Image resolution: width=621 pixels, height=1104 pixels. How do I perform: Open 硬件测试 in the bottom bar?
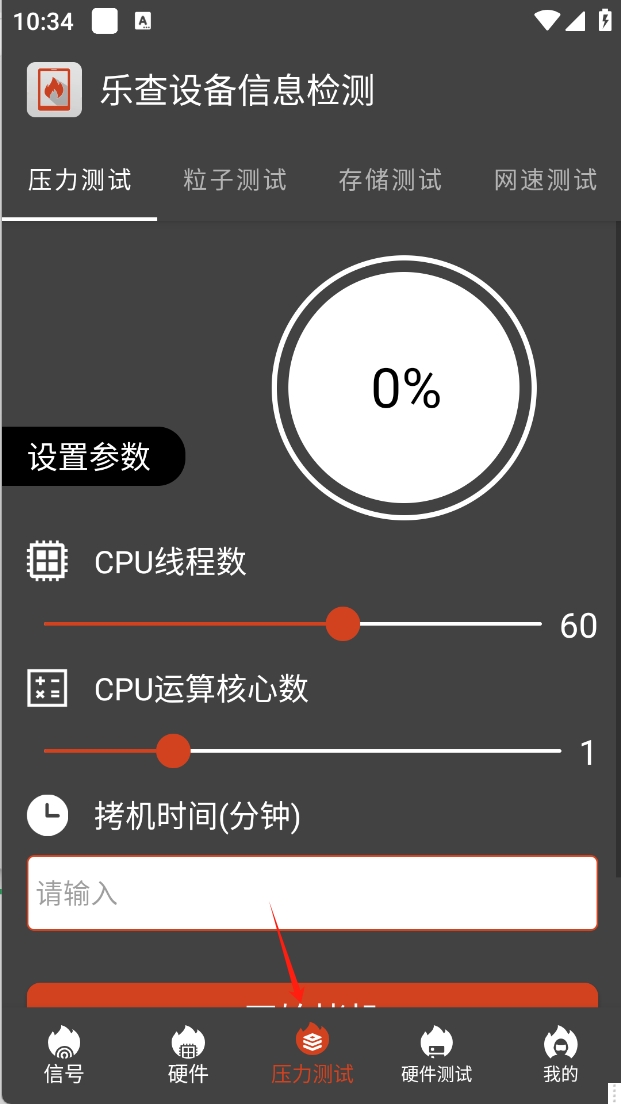[437, 1054]
